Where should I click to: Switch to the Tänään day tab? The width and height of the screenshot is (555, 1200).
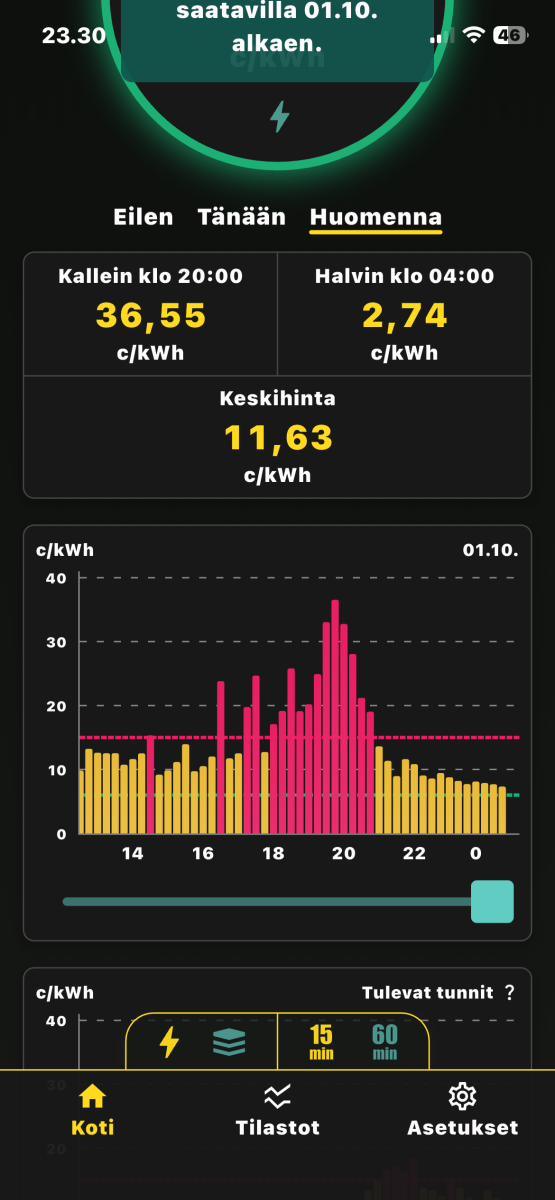(x=241, y=217)
